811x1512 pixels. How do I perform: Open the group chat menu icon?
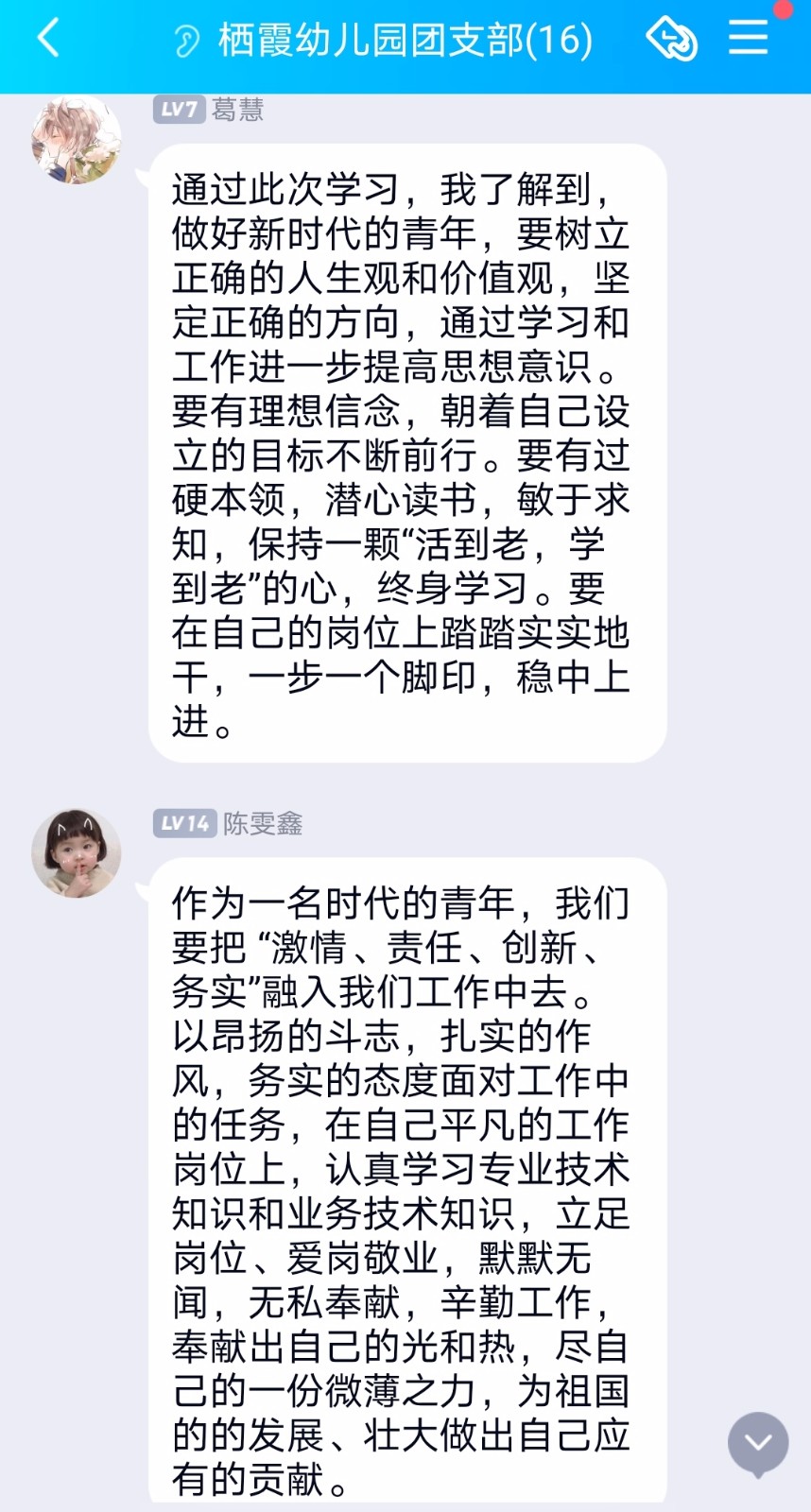[x=748, y=39]
